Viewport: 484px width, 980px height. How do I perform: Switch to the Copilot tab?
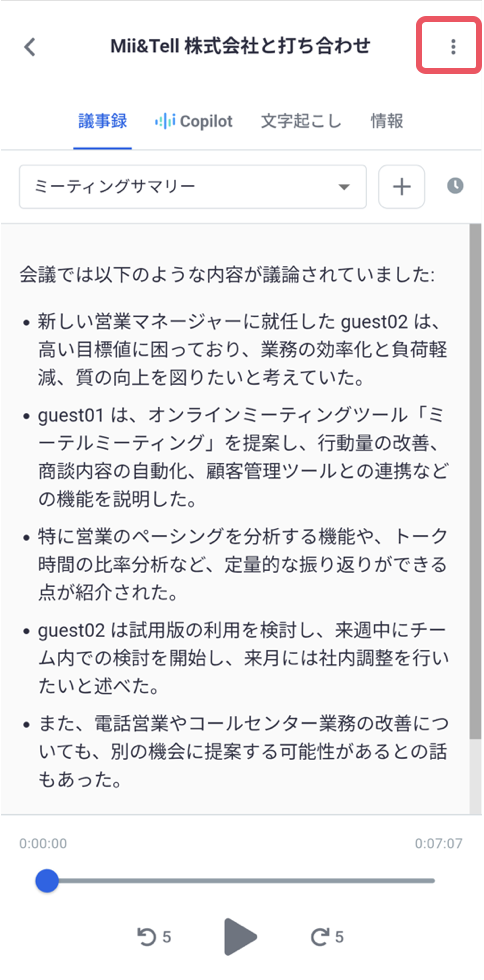193,121
